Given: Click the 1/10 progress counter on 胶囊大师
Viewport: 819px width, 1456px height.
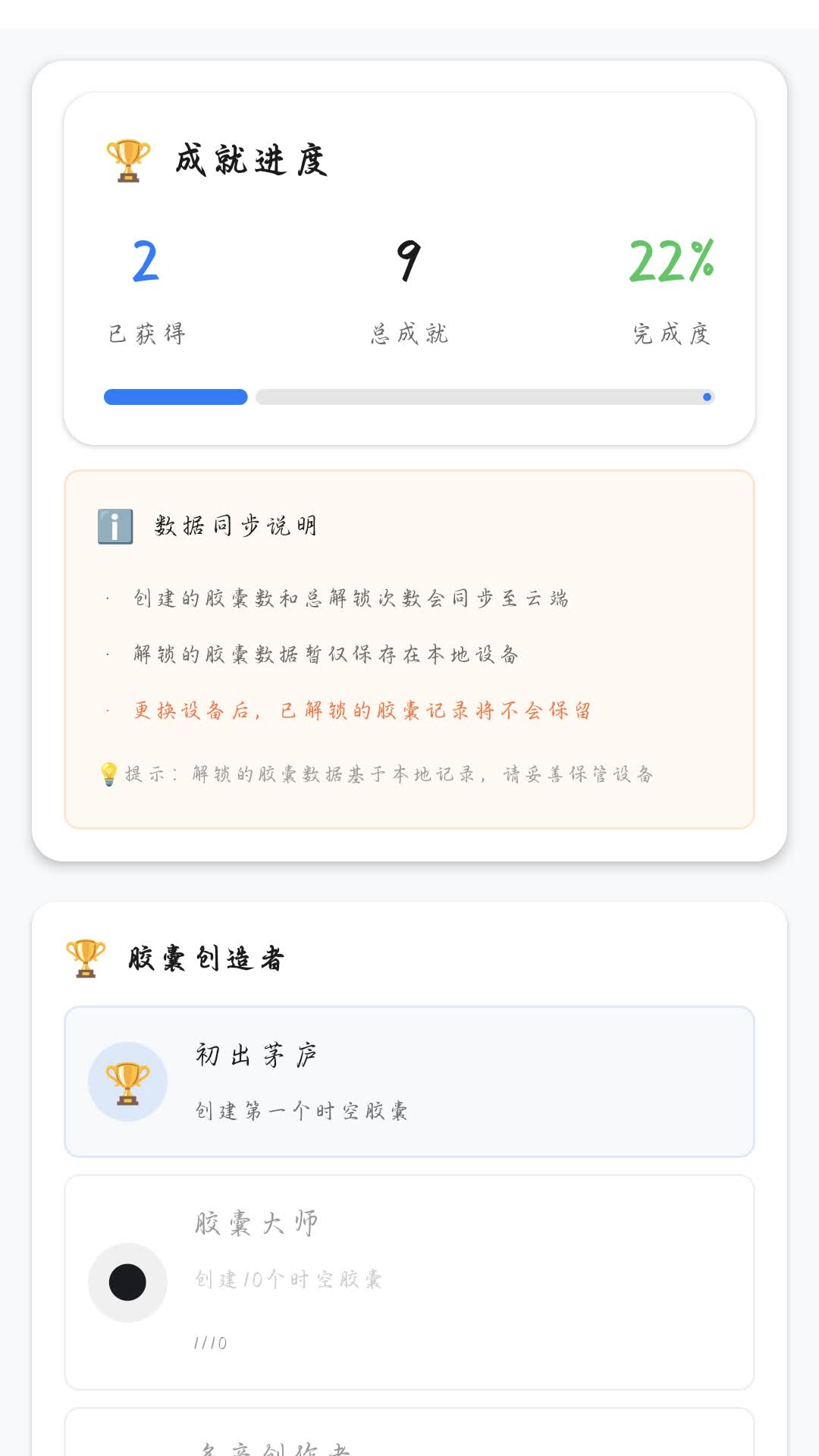Looking at the screenshot, I should point(211,1342).
